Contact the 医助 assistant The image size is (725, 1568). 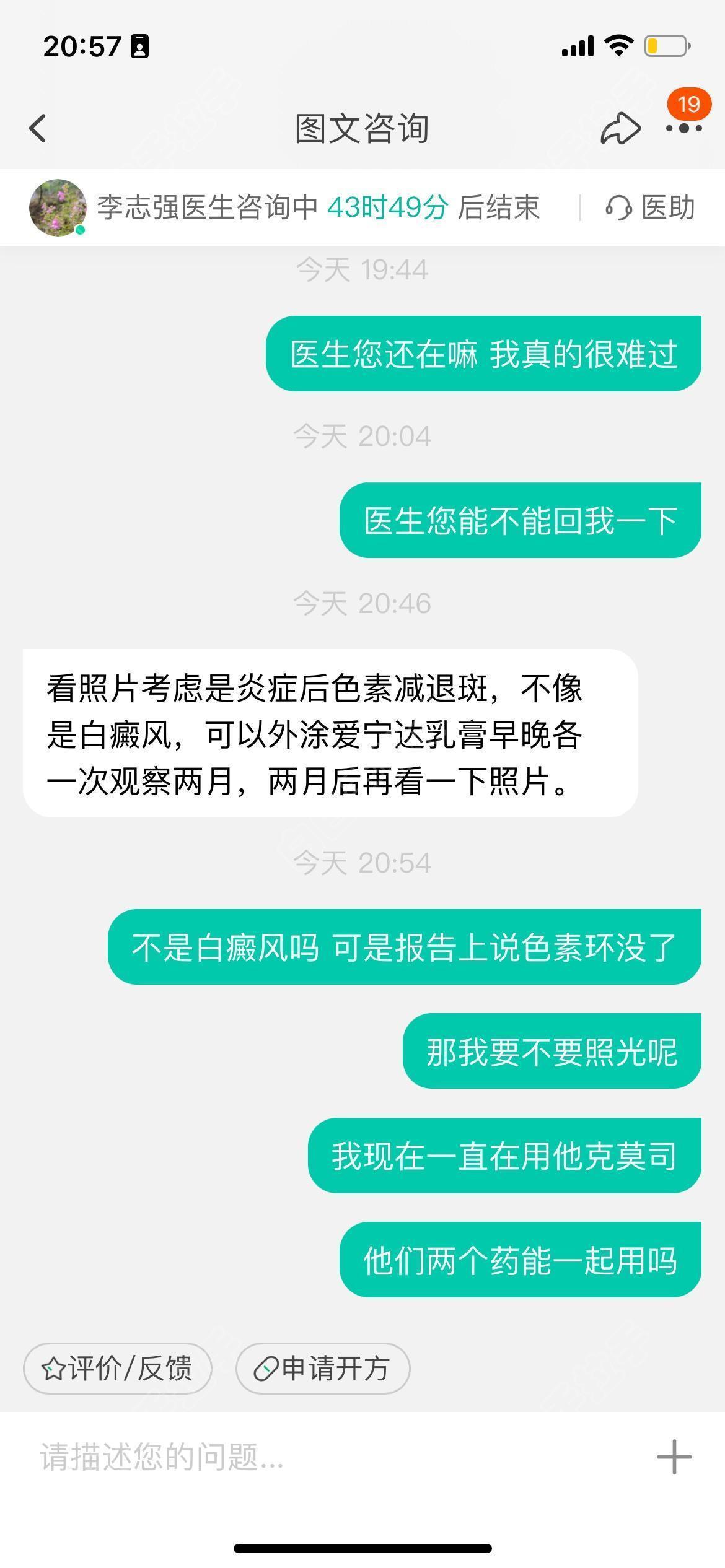tap(650, 208)
